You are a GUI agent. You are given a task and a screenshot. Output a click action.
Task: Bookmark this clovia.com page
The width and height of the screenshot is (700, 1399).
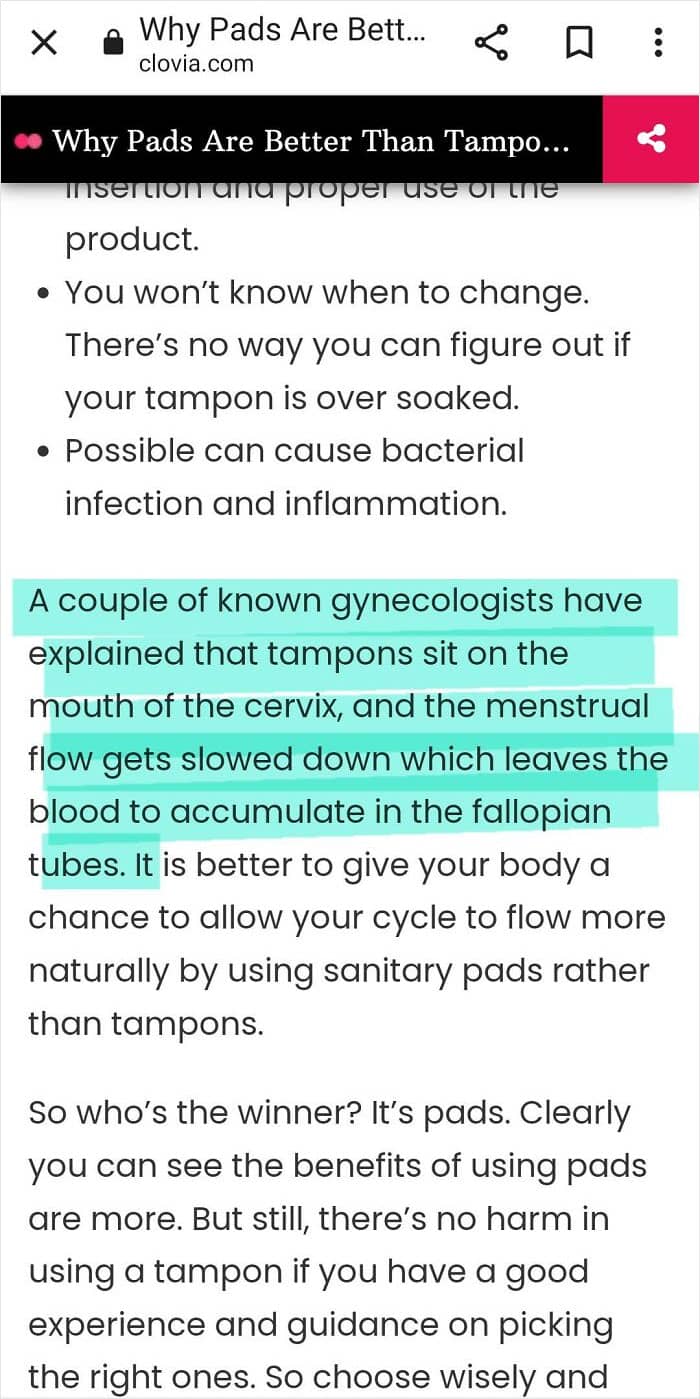(x=579, y=42)
